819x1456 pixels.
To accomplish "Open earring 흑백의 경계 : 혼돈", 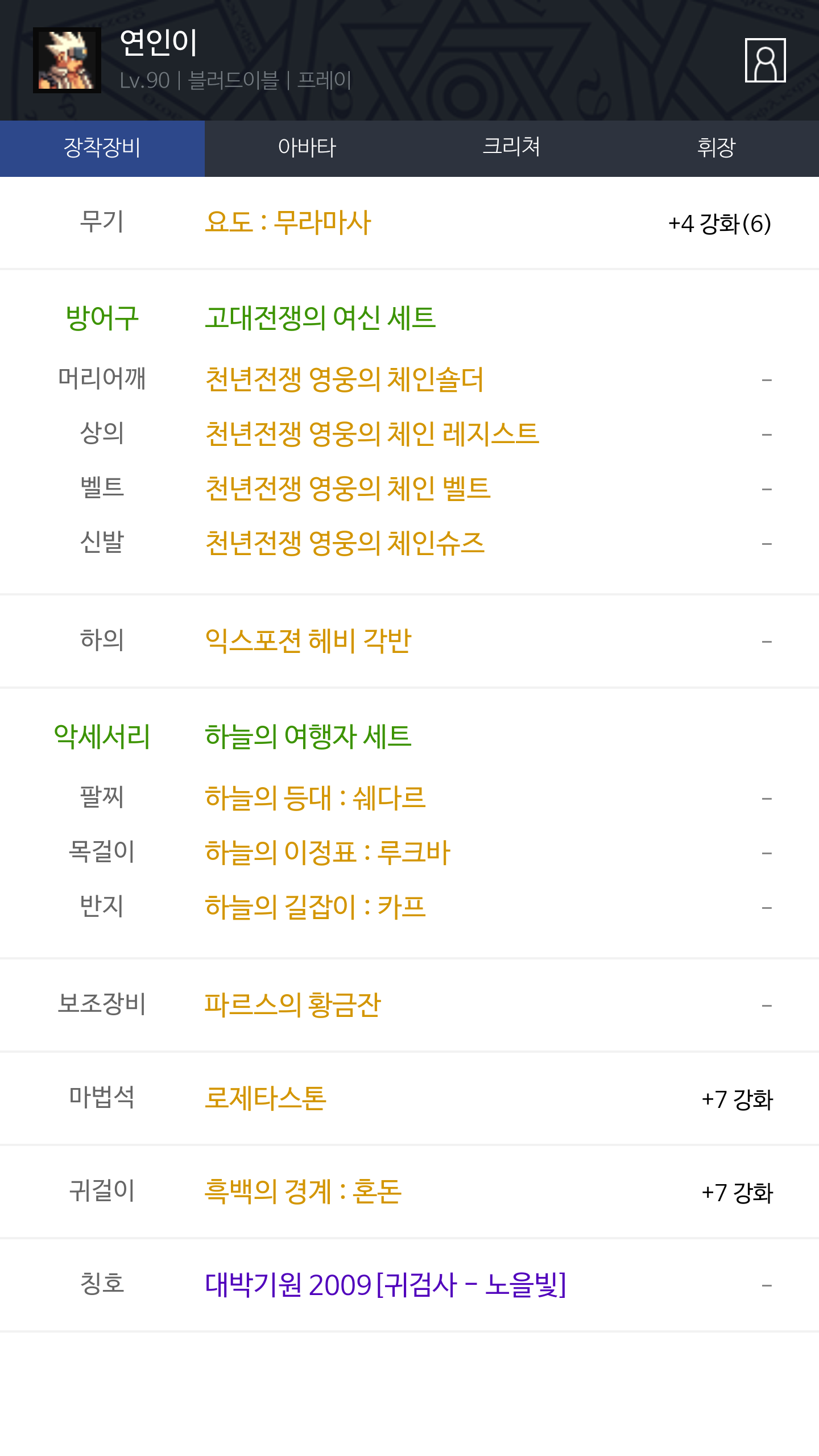I will click(x=303, y=1192).
